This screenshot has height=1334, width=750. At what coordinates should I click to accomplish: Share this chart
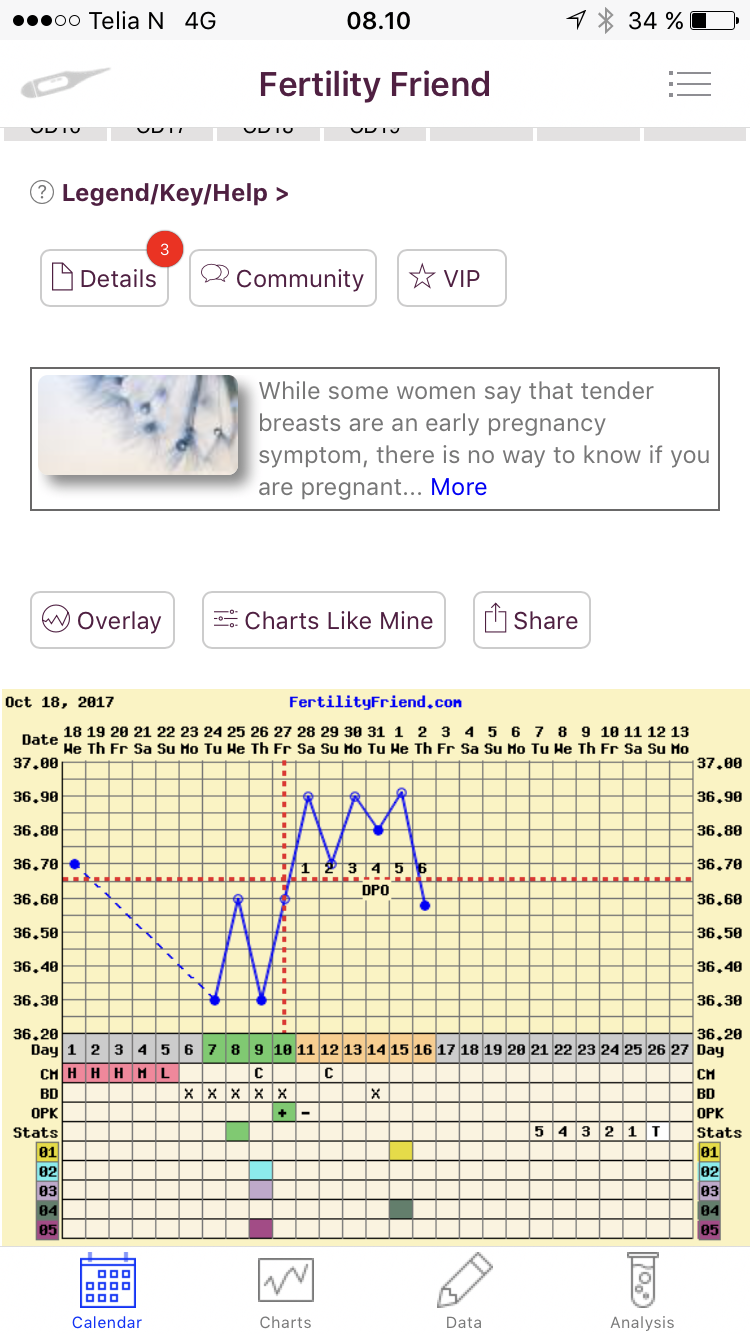click(x=531, y=620)
